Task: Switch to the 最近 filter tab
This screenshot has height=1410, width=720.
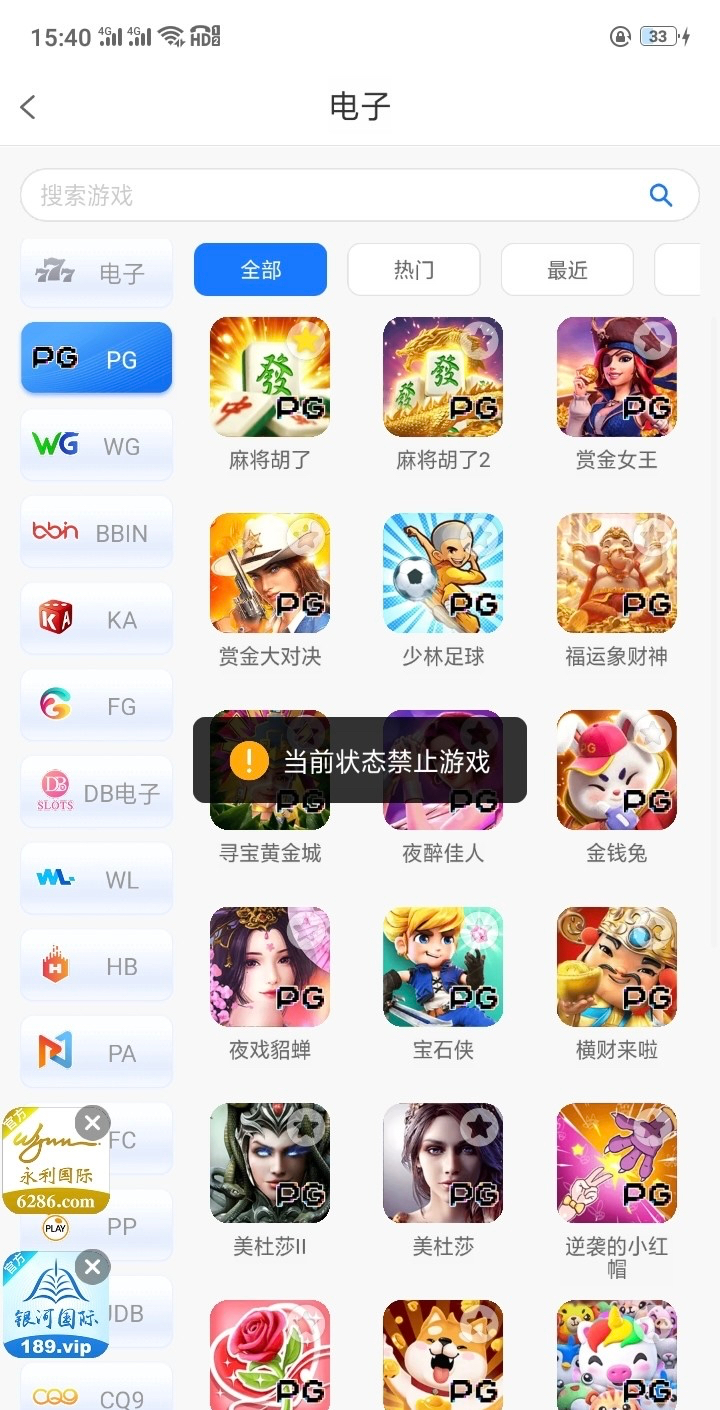Action: pyautogui.click(x=566, y=270)
